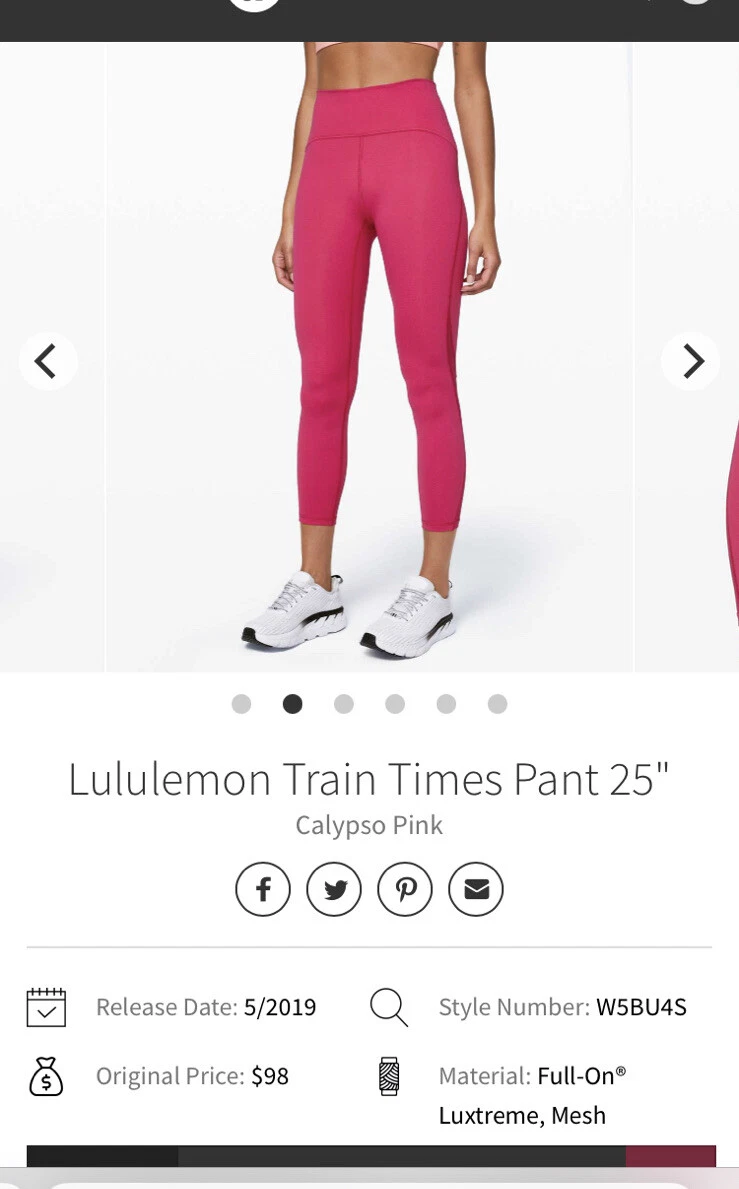Advance to the next product image

click(690, 361)
